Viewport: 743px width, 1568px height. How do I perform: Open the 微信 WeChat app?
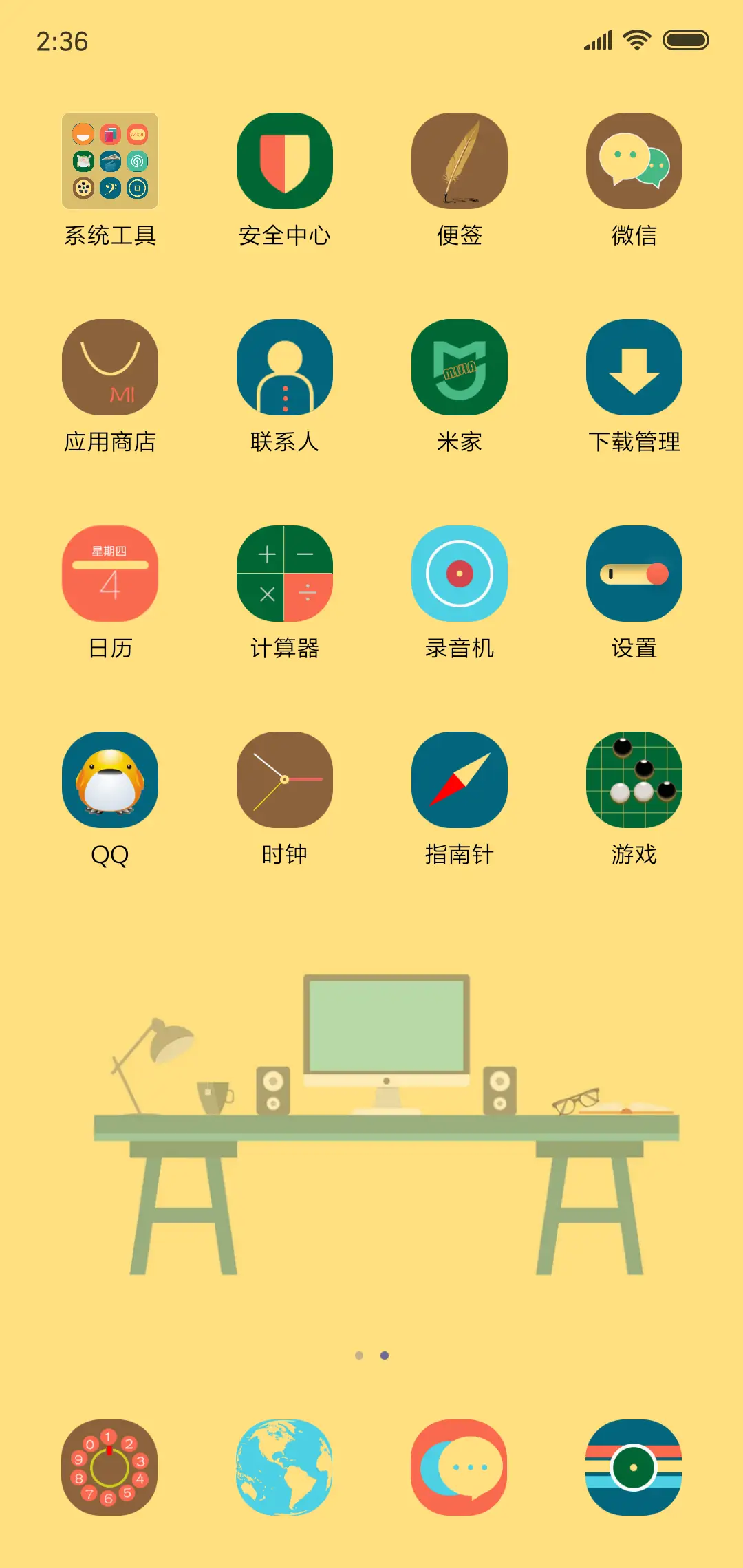pyautogui.click(x=634, y=160)
